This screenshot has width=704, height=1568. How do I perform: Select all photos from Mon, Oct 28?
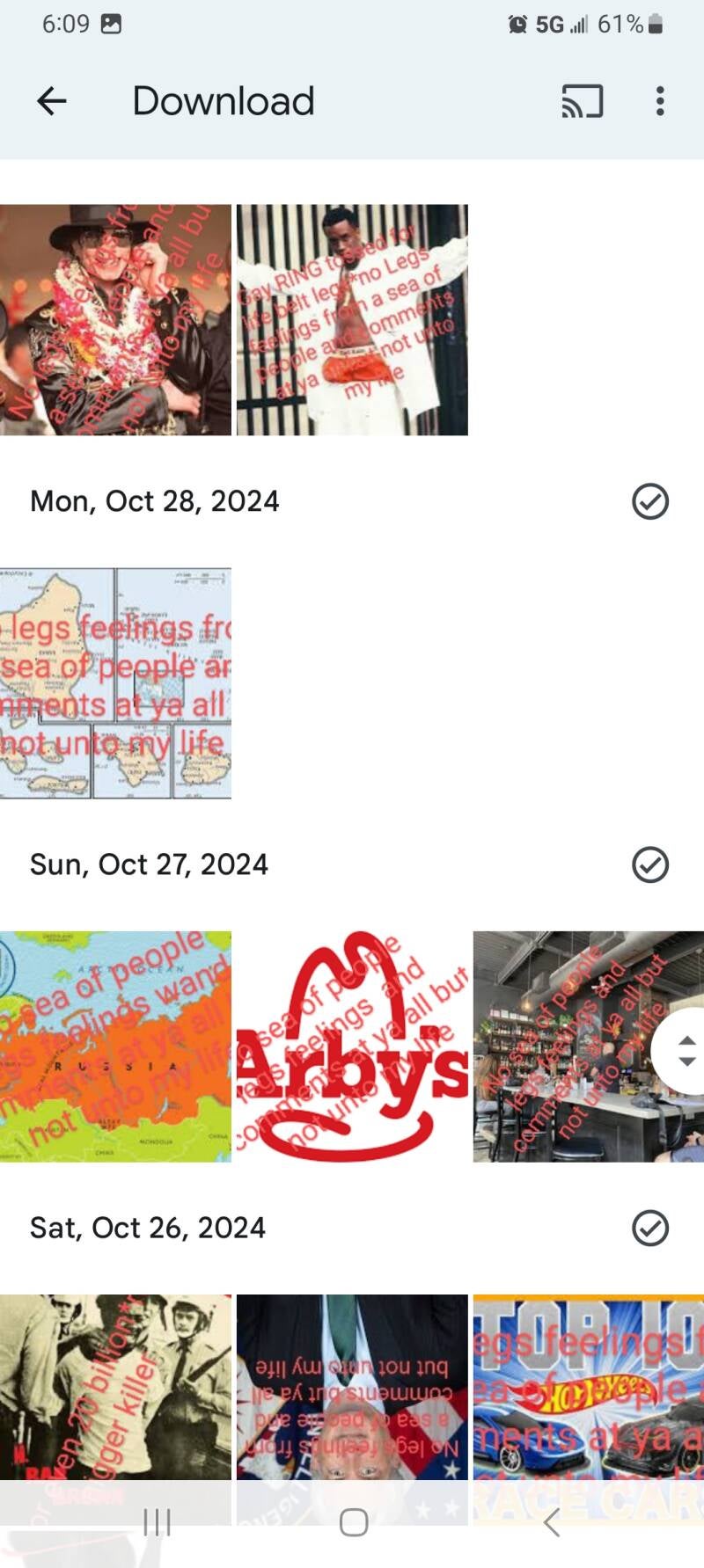[649, 501]
